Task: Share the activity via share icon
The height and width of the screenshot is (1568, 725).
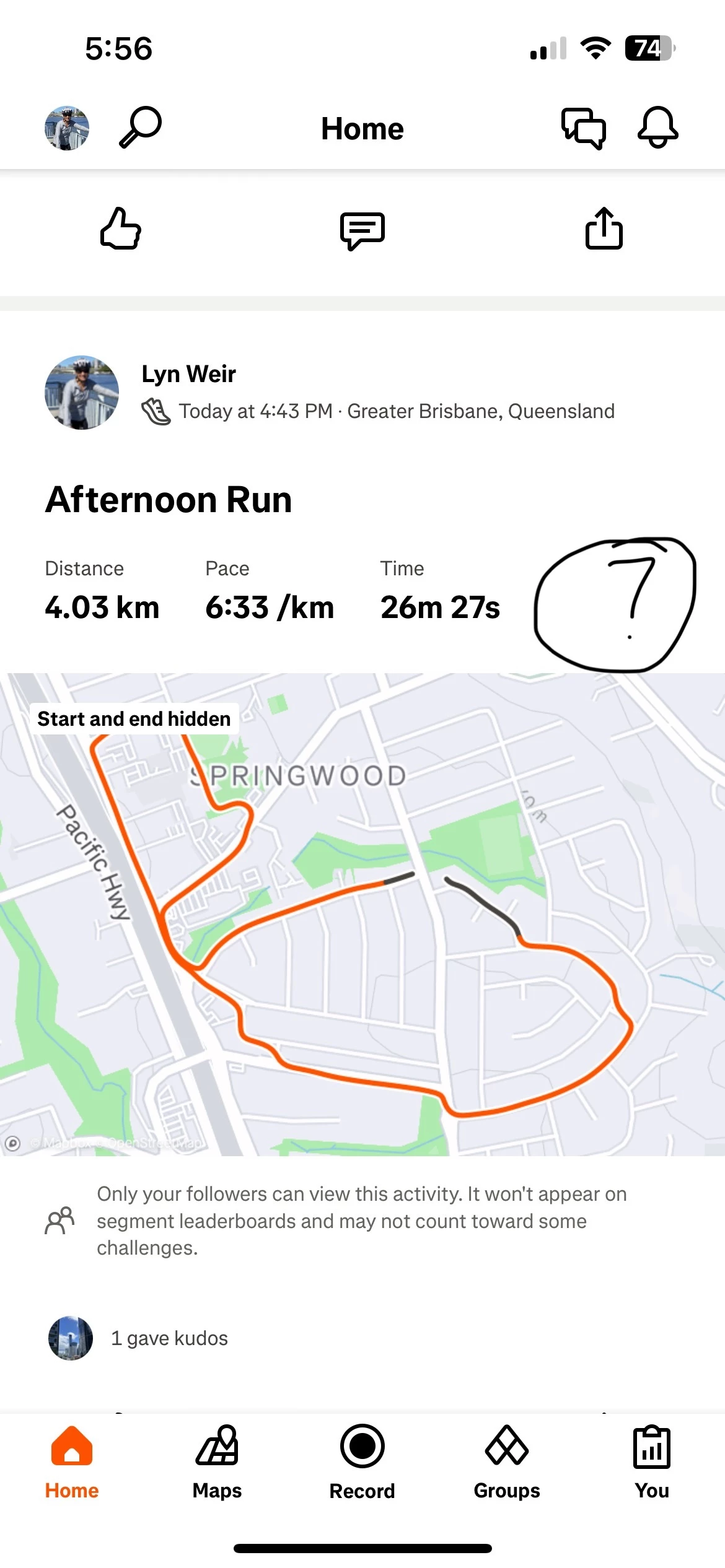Action: tap(604, 229)
